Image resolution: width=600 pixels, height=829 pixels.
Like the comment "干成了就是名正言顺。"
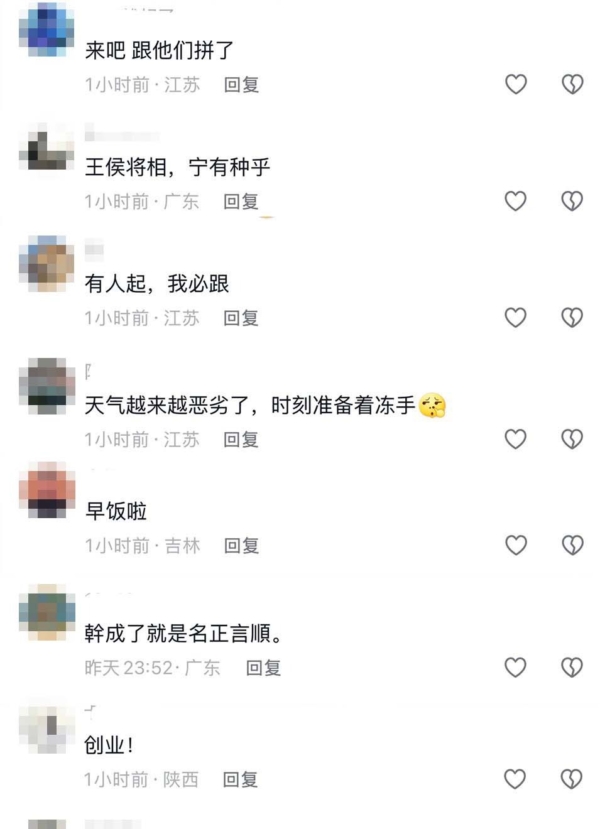click(515, 667)
